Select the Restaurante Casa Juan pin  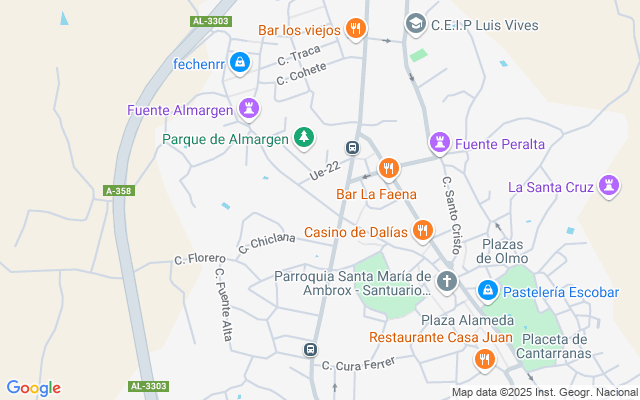(x=485, y=358)
